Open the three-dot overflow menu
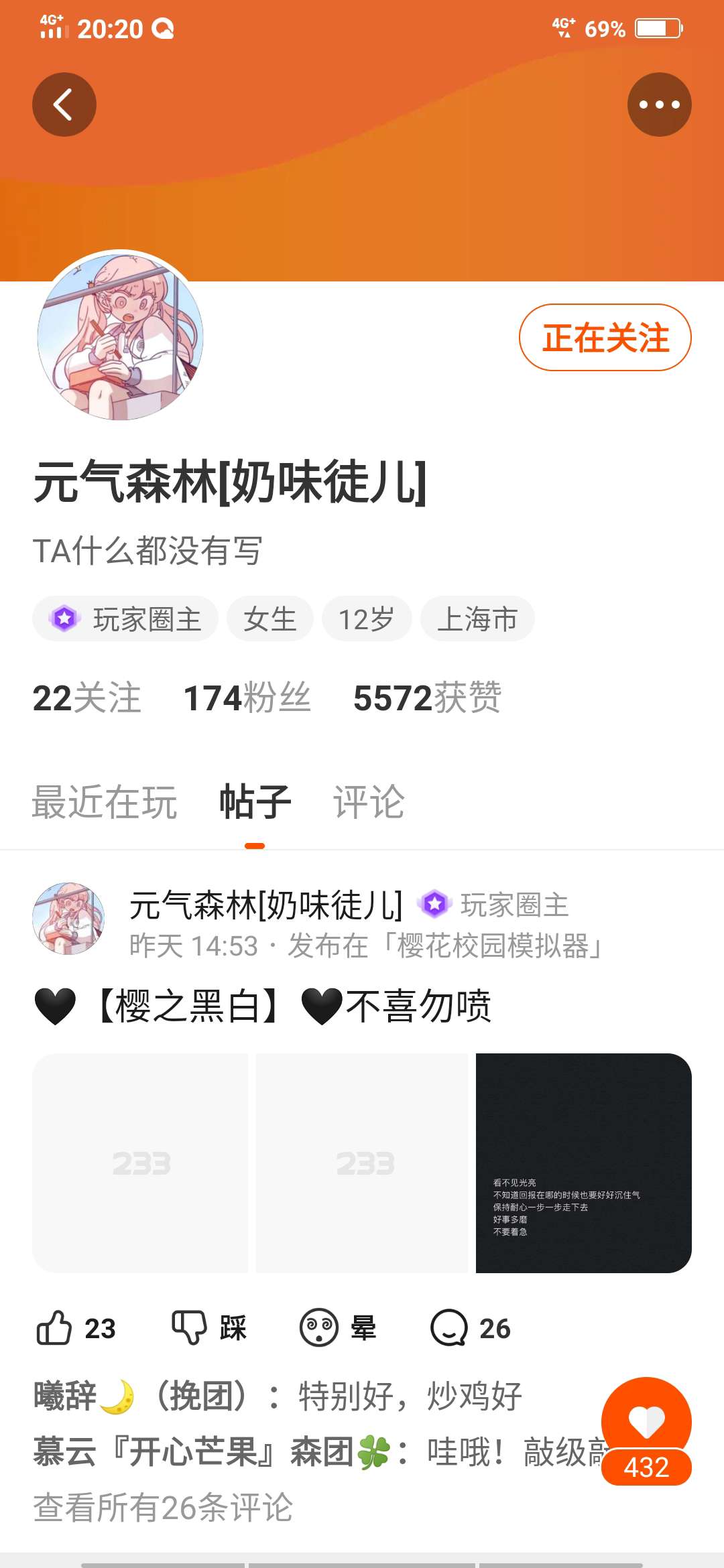The image size is (724, 1568). point(659,105)
